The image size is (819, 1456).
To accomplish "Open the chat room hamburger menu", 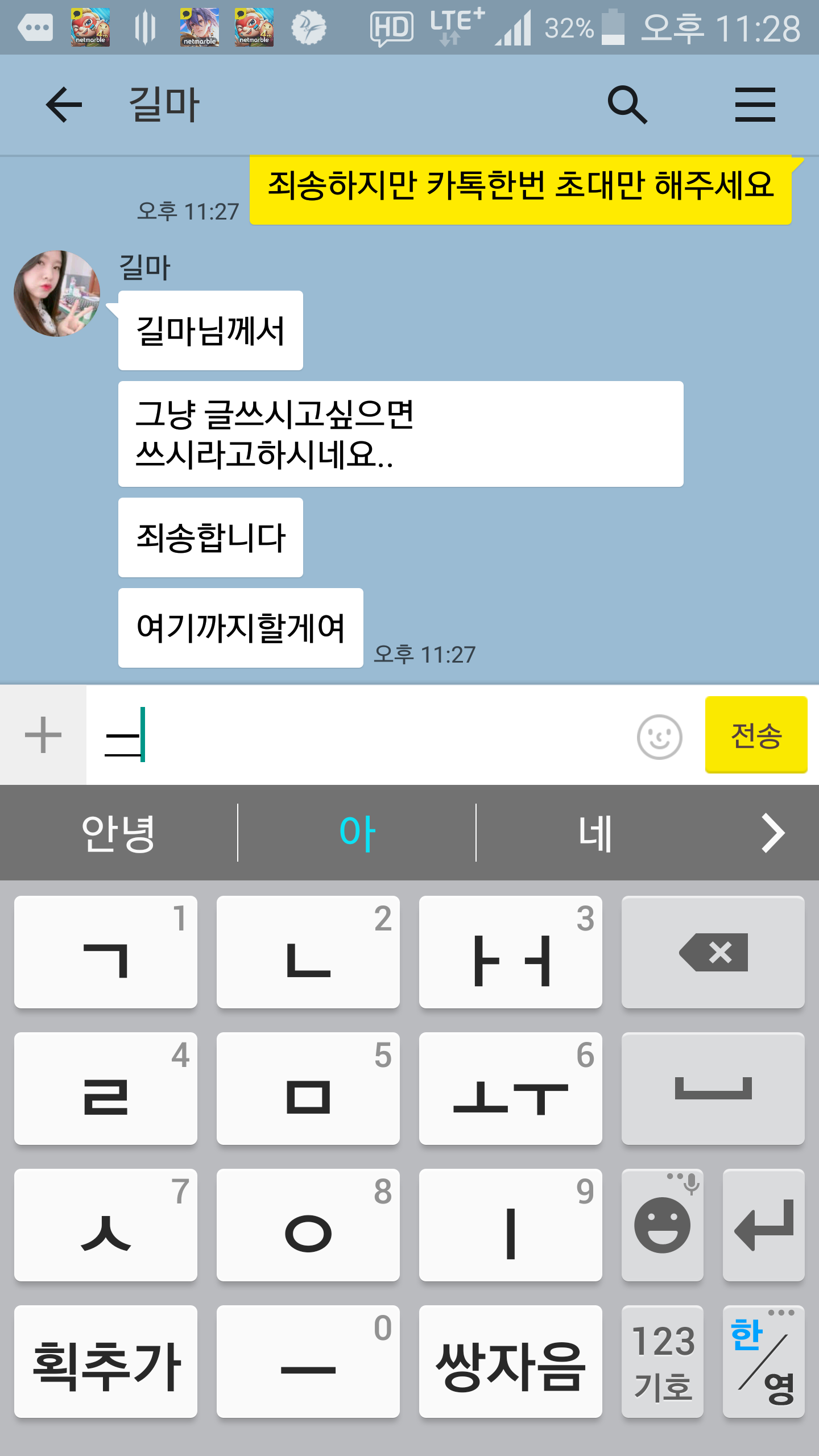I will [755, 105].
